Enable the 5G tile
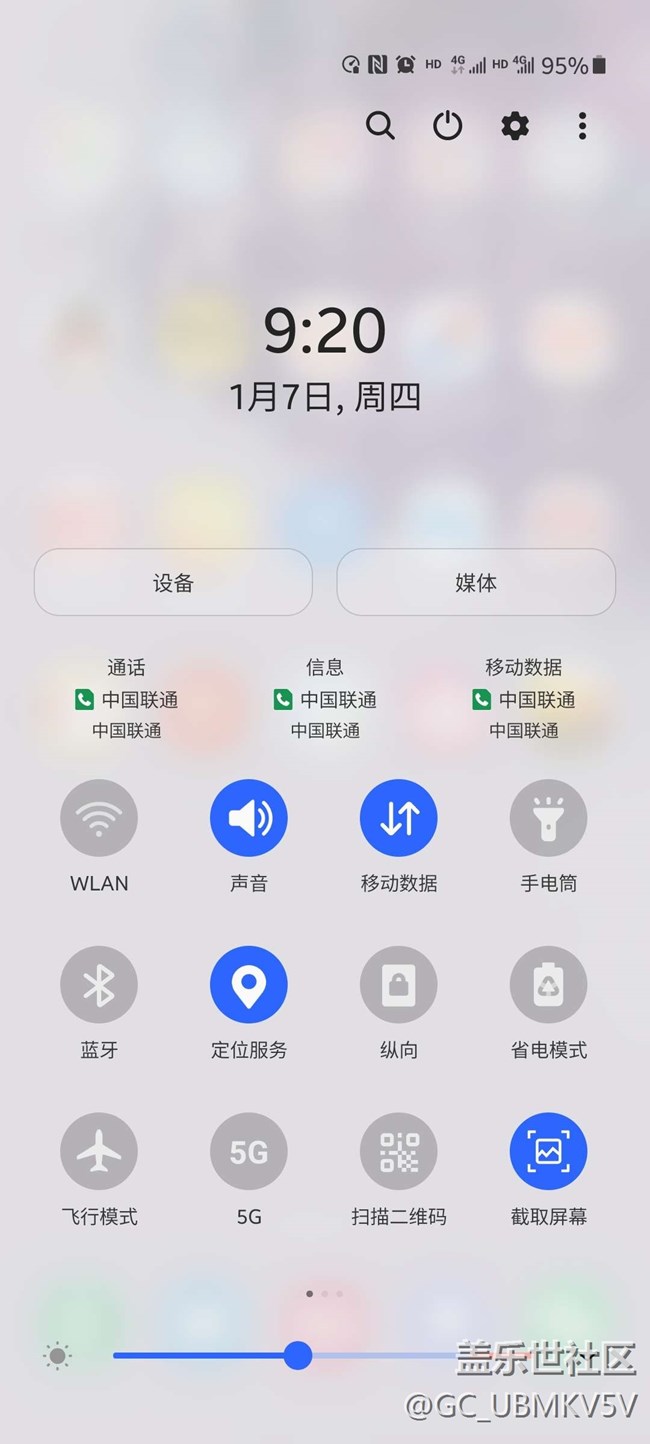This screenshot has width=650, height=1444. [249, 1152]
